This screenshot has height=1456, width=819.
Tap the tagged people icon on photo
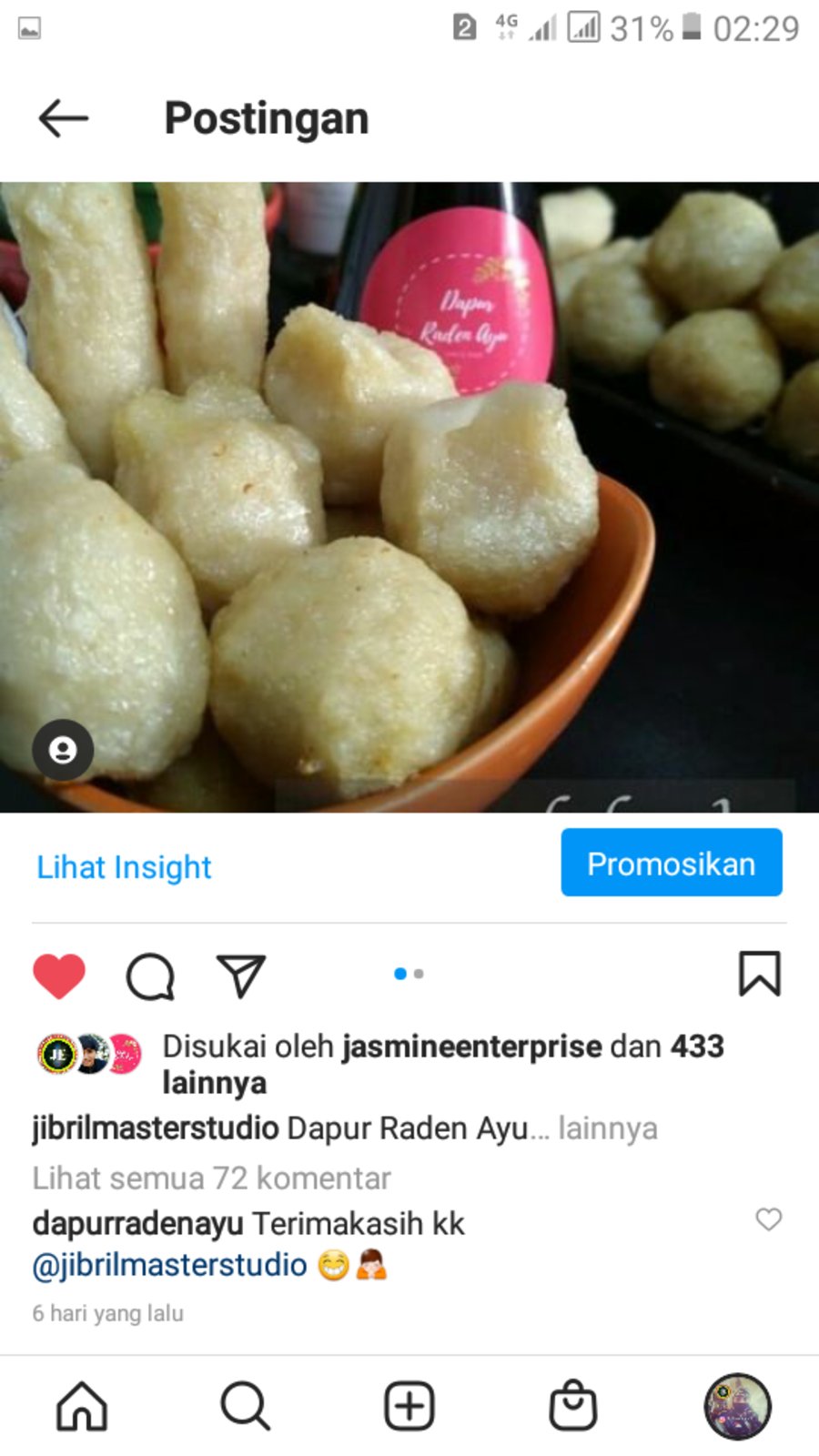point(63,750)
